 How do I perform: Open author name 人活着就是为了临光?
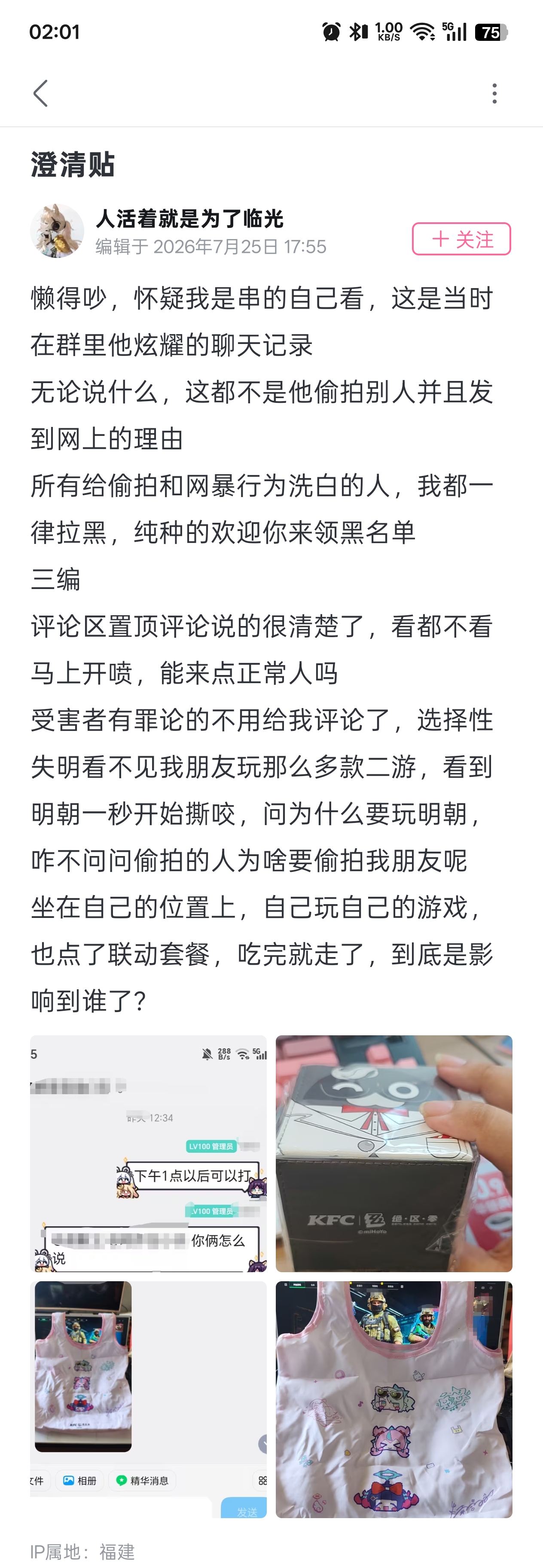point(189,218)
